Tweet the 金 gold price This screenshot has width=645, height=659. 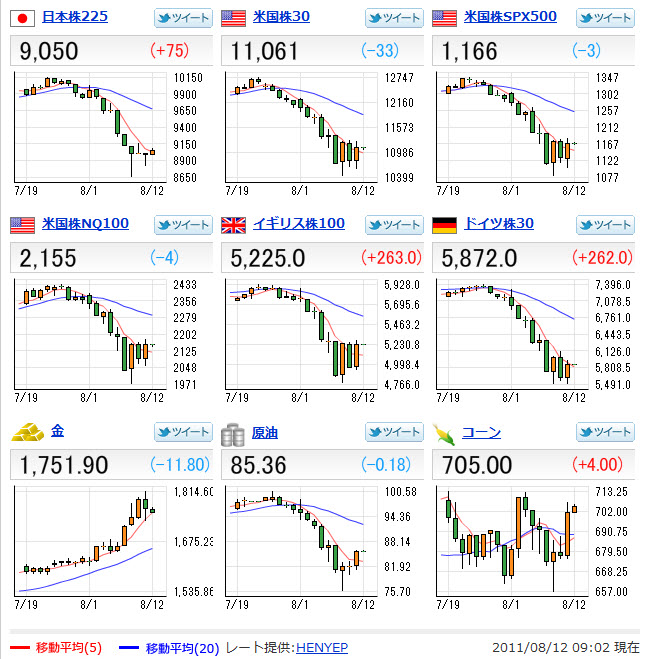(183, 432)
